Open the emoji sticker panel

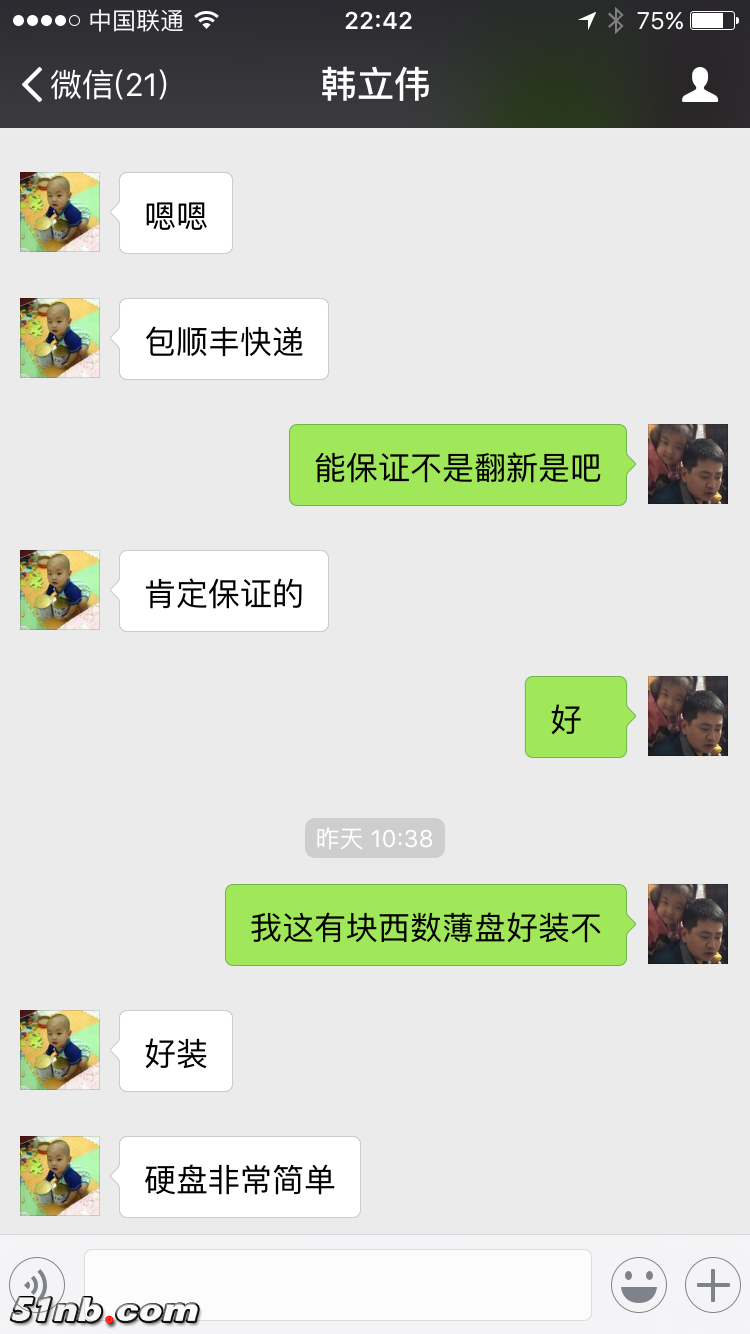(x=639, y=1284)
